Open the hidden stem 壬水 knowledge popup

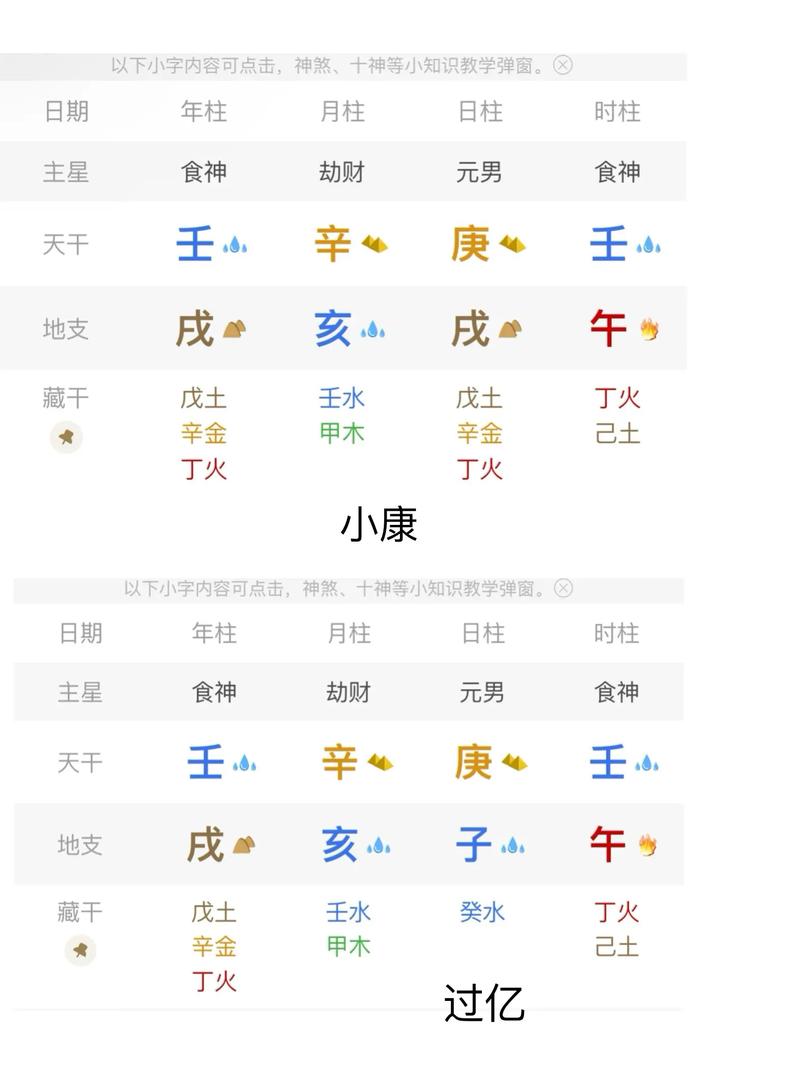tap(341, 398)
